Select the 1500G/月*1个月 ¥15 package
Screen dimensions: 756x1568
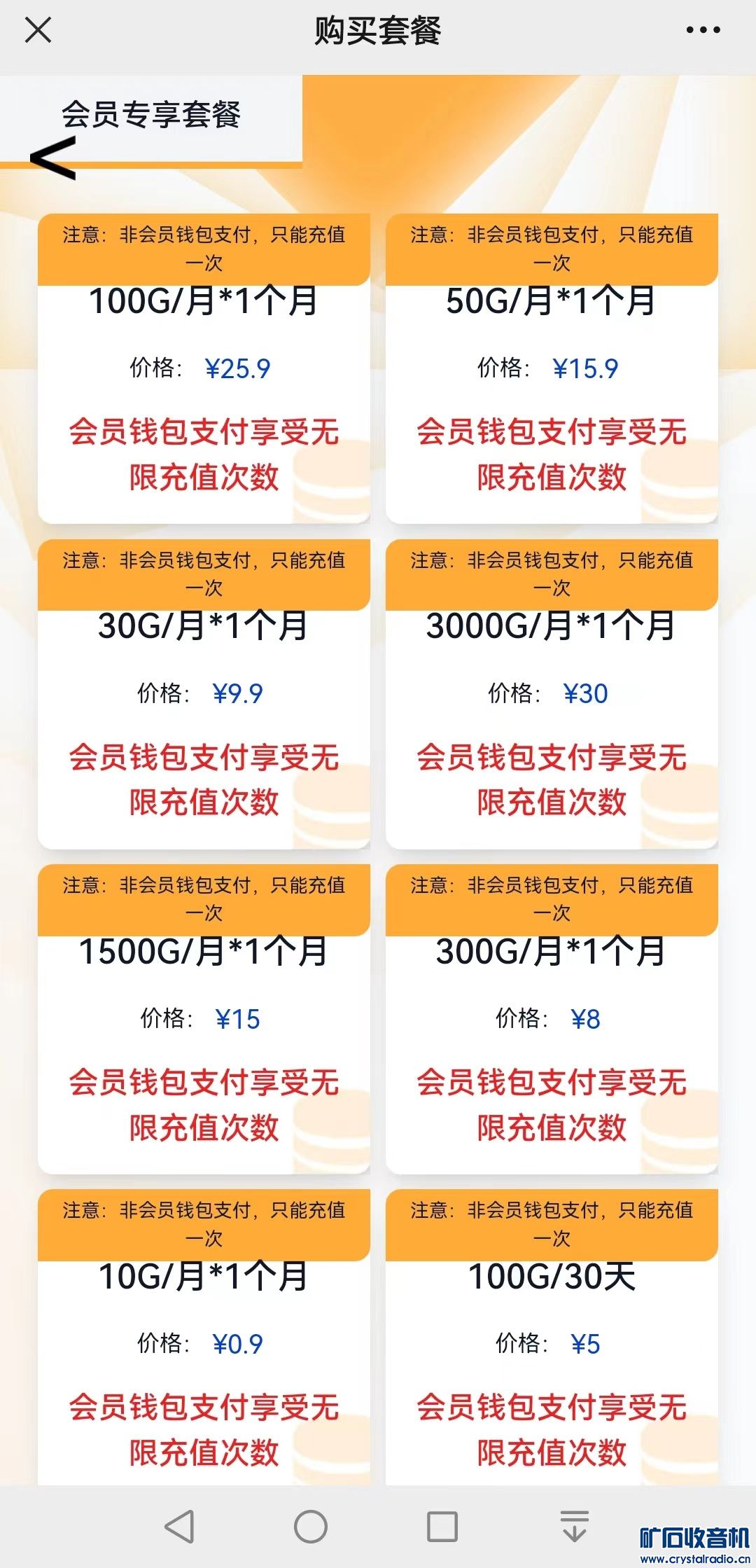point(204,1019)
